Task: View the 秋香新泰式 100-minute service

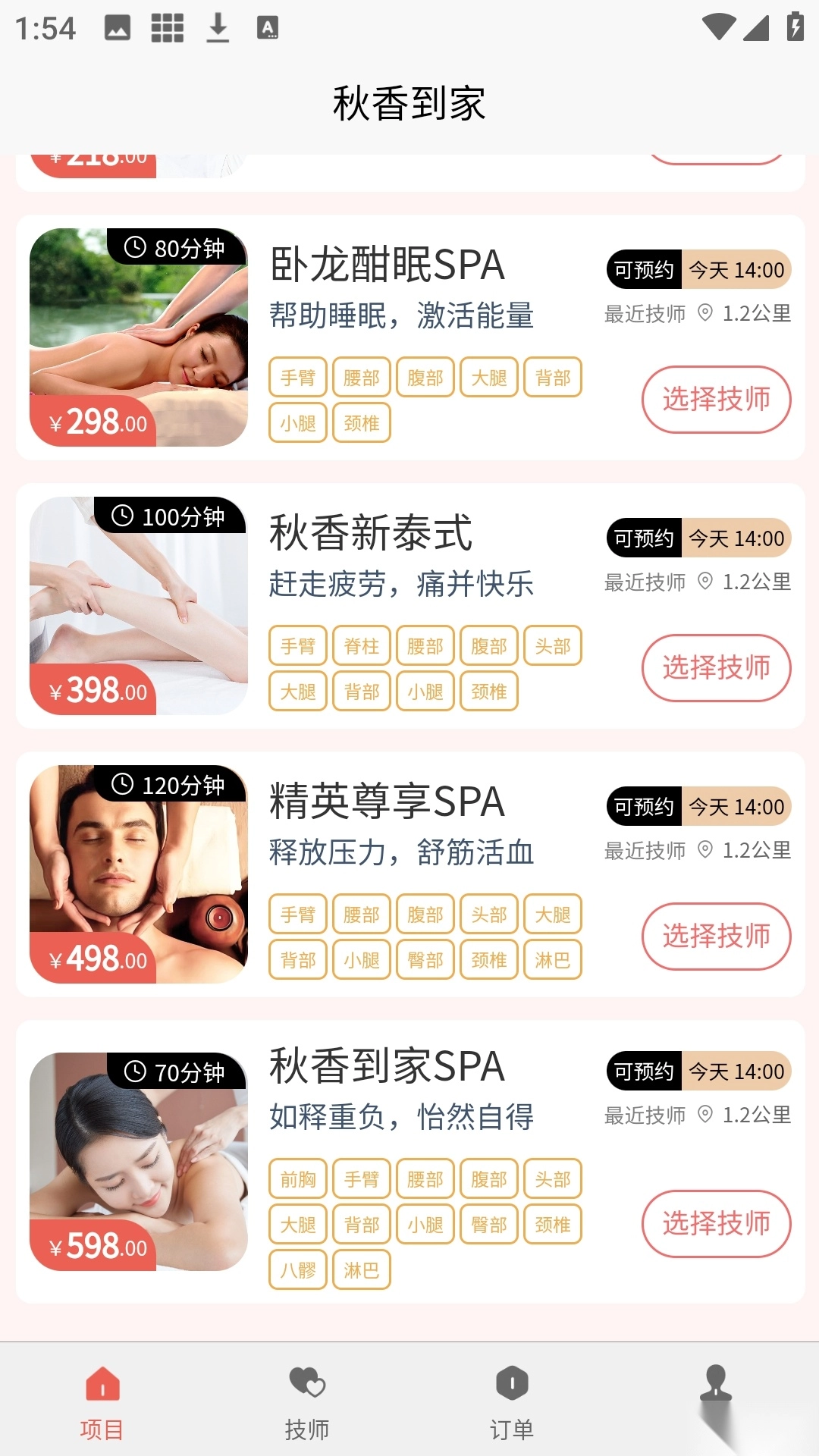Action: pos(371,534)
